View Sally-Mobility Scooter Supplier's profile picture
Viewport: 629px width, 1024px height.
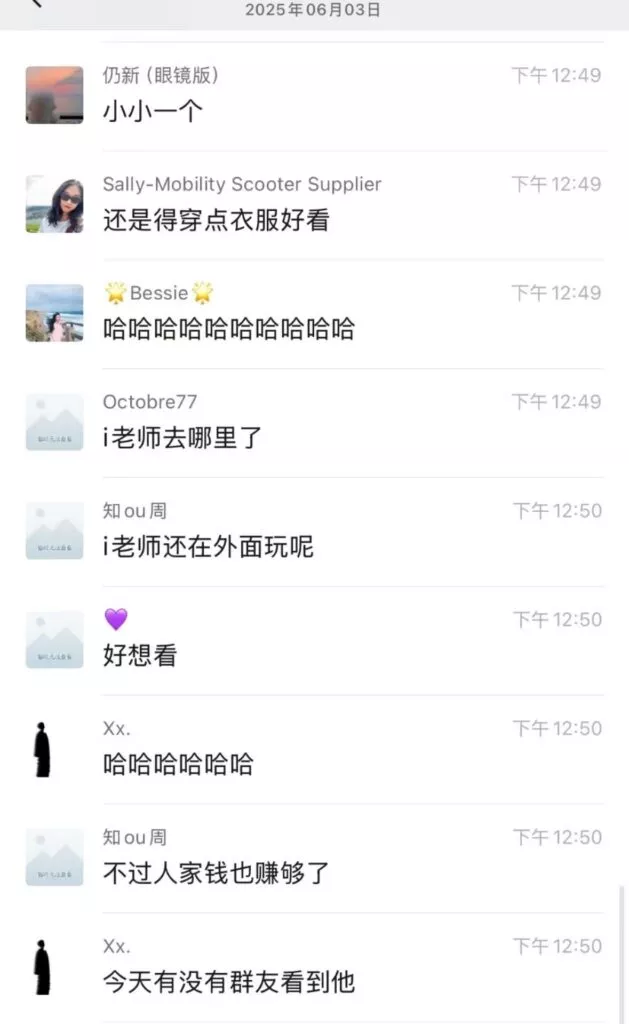[x=54, y=204]
